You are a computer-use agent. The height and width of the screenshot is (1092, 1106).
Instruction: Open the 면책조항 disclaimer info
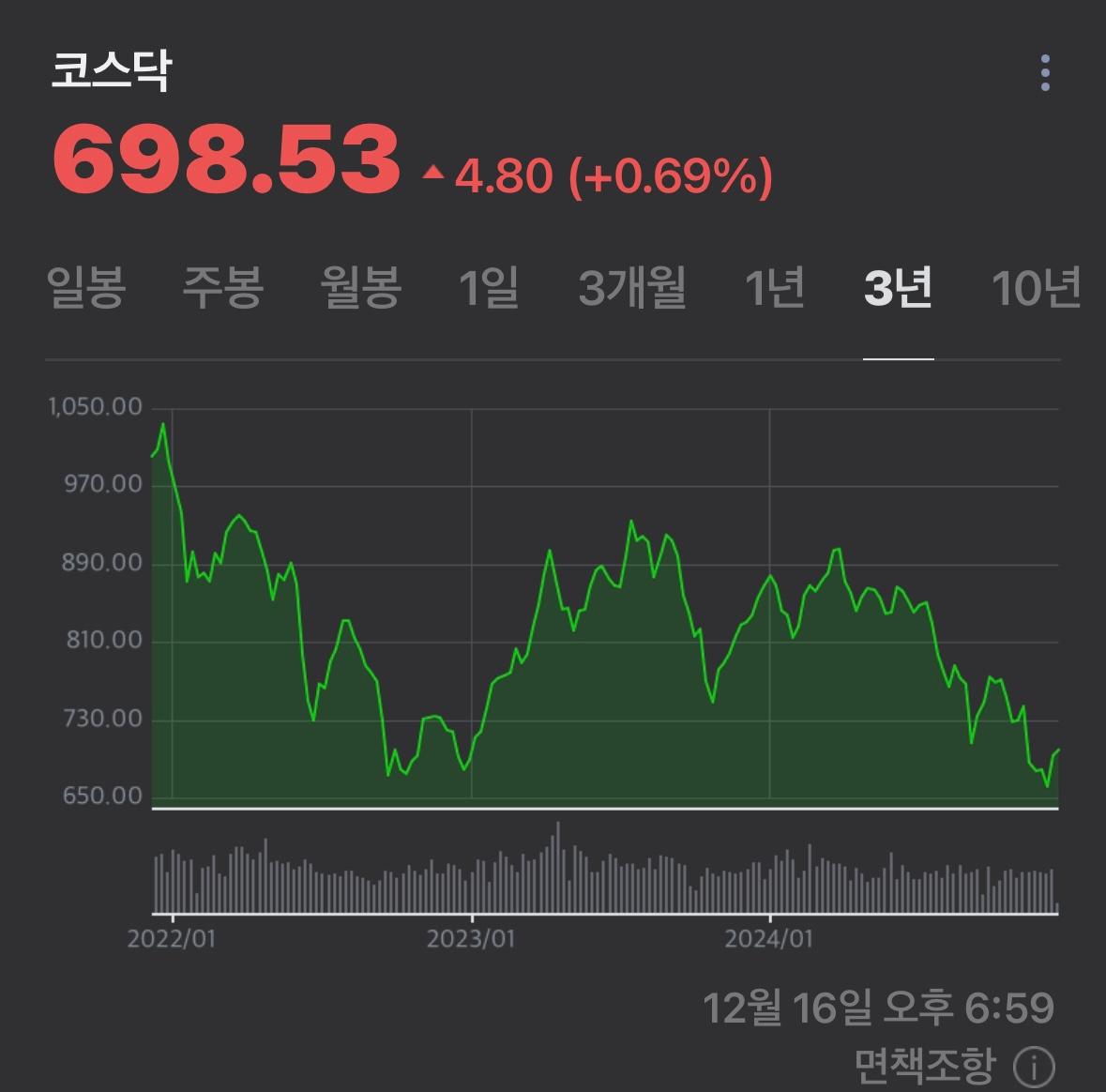tap(954, 1065)
